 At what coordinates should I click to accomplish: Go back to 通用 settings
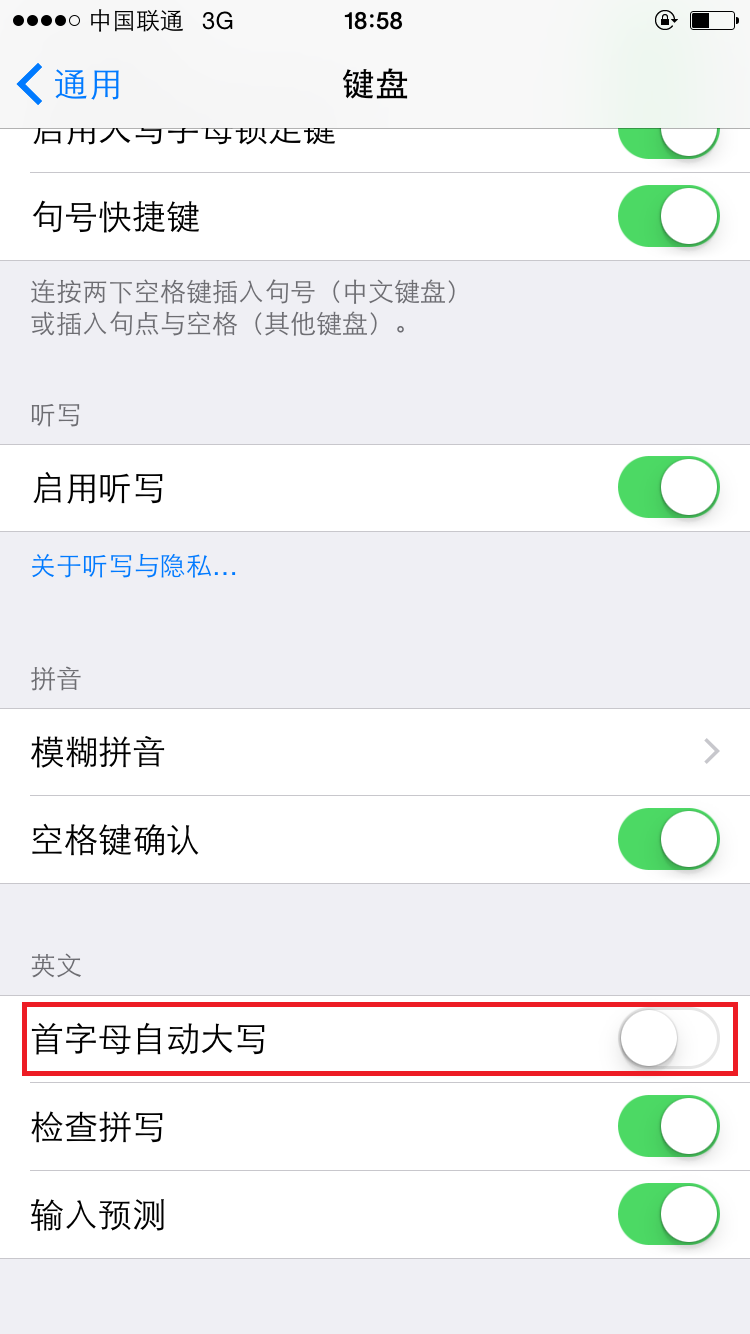coord(70,85)
